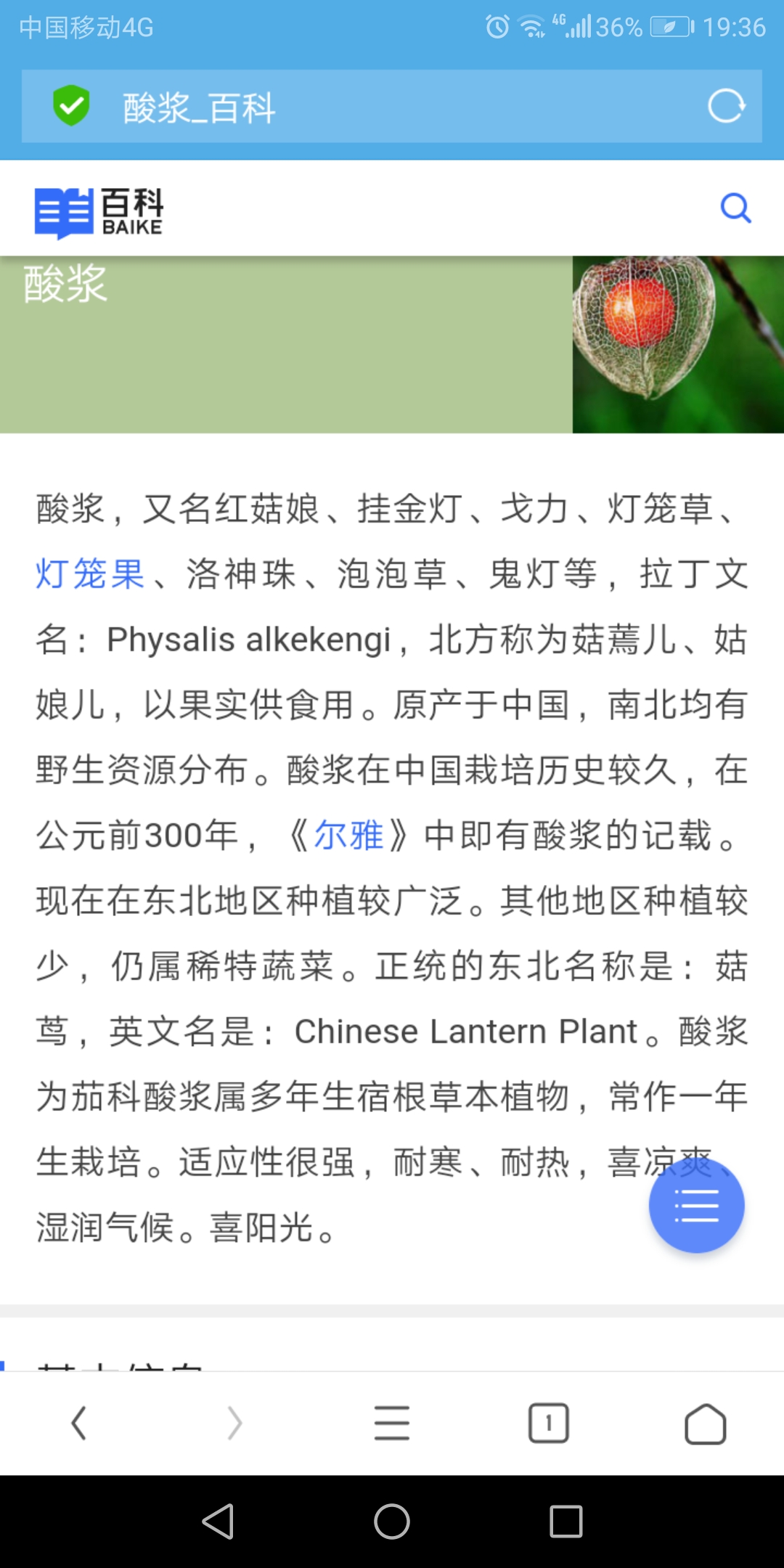
Task: Tap the system recent apps button
Action: coord(566,1522)
